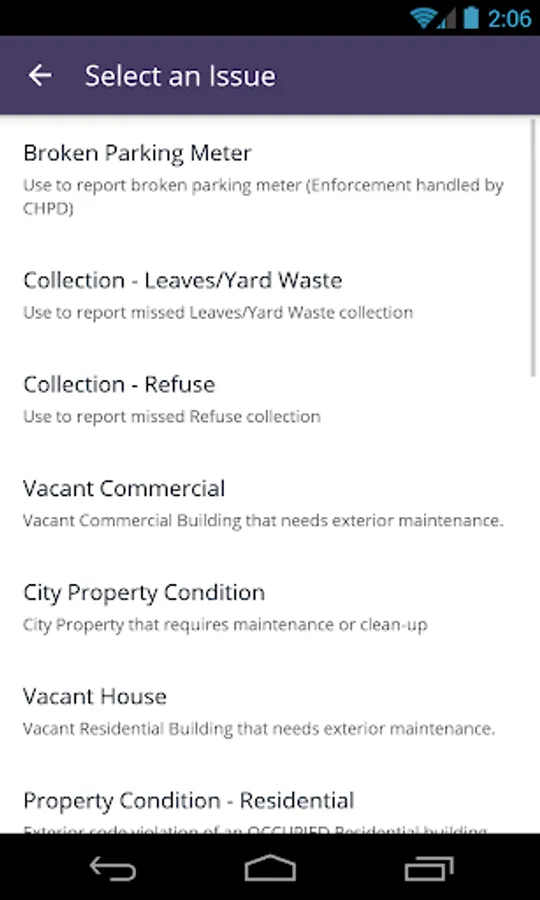Open the recent apps button
540x900 pixels.
pos(429,868)
